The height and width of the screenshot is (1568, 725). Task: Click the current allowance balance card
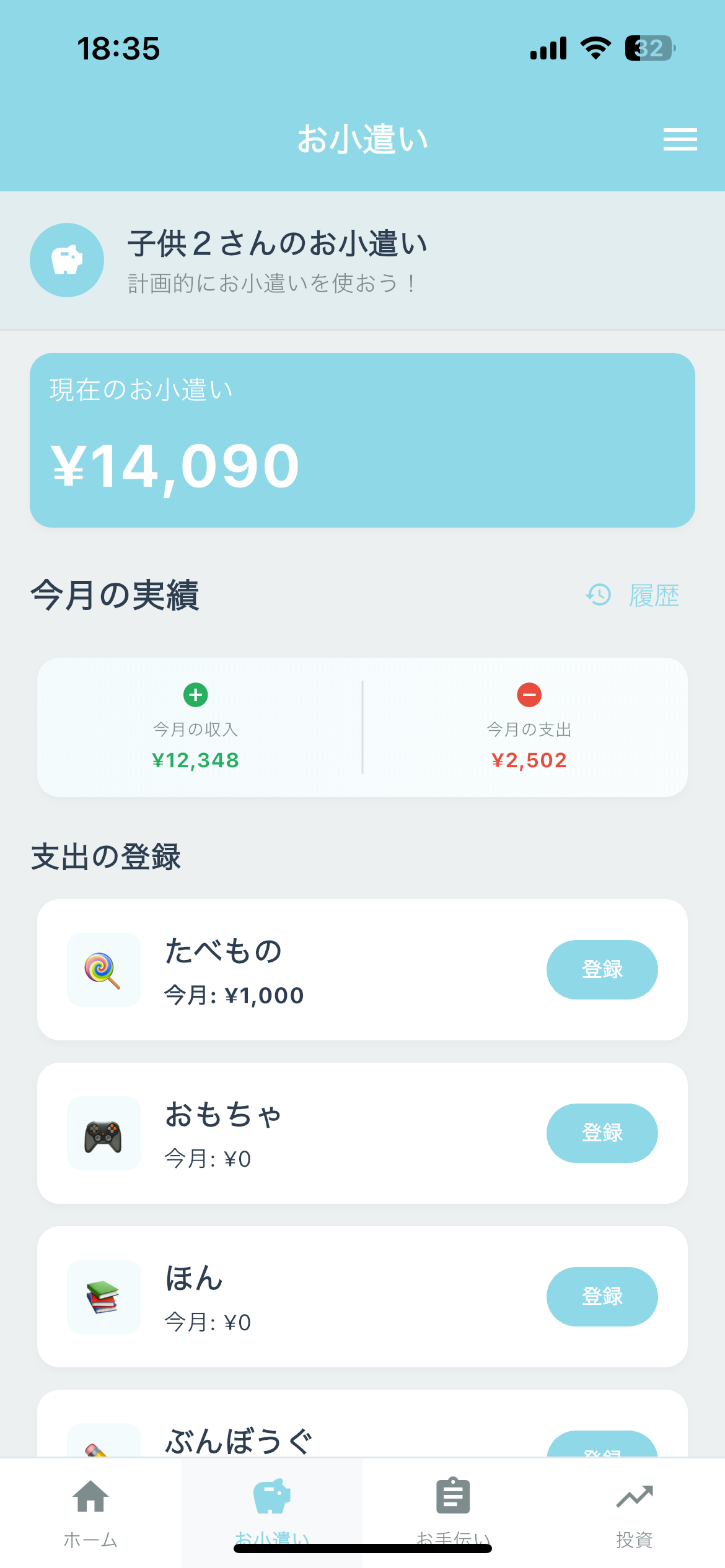click(x=362, y=440)
